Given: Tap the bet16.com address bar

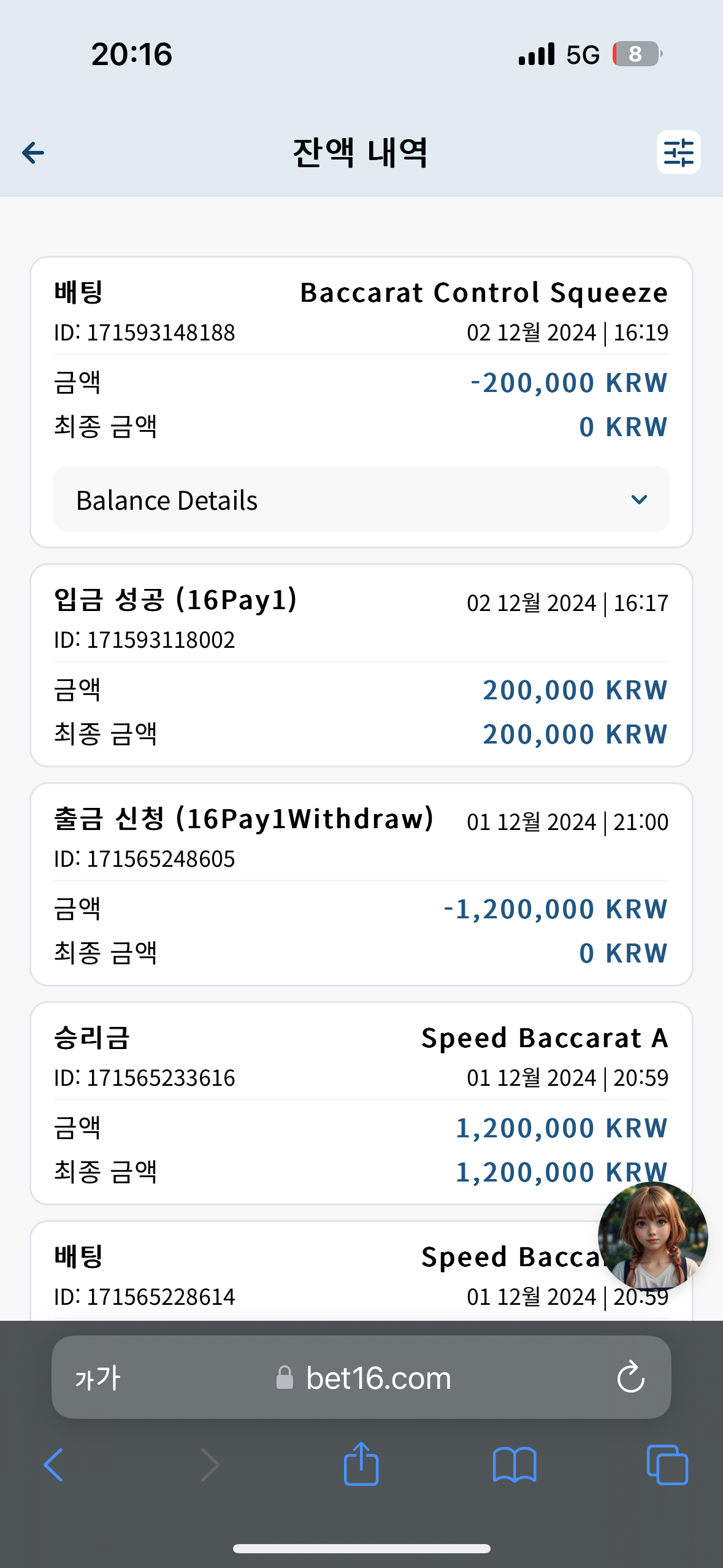Looking at the screenshot, I should click(361, 1378).
